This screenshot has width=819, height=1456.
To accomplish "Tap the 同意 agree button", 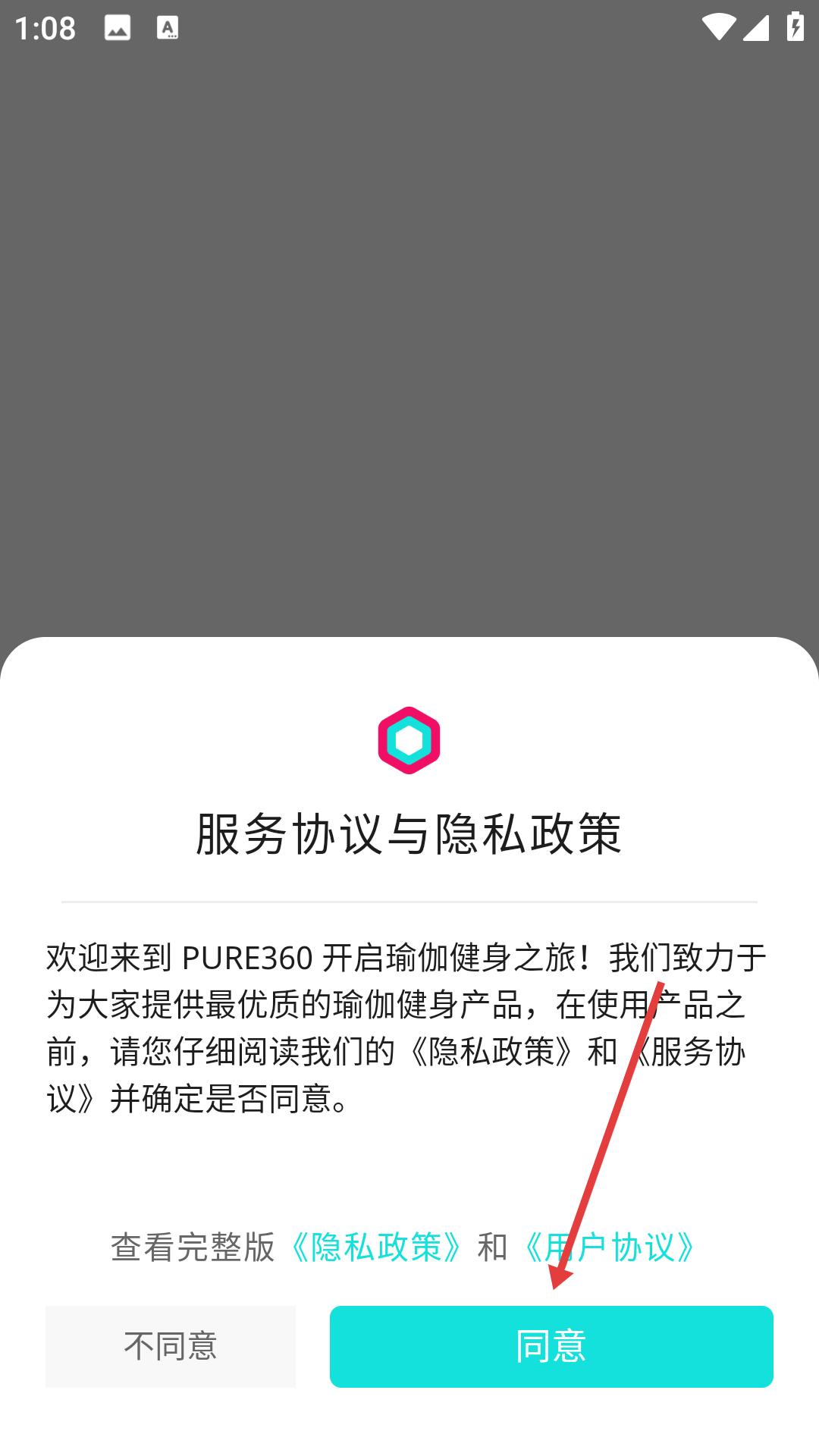I will [551, 1346].
